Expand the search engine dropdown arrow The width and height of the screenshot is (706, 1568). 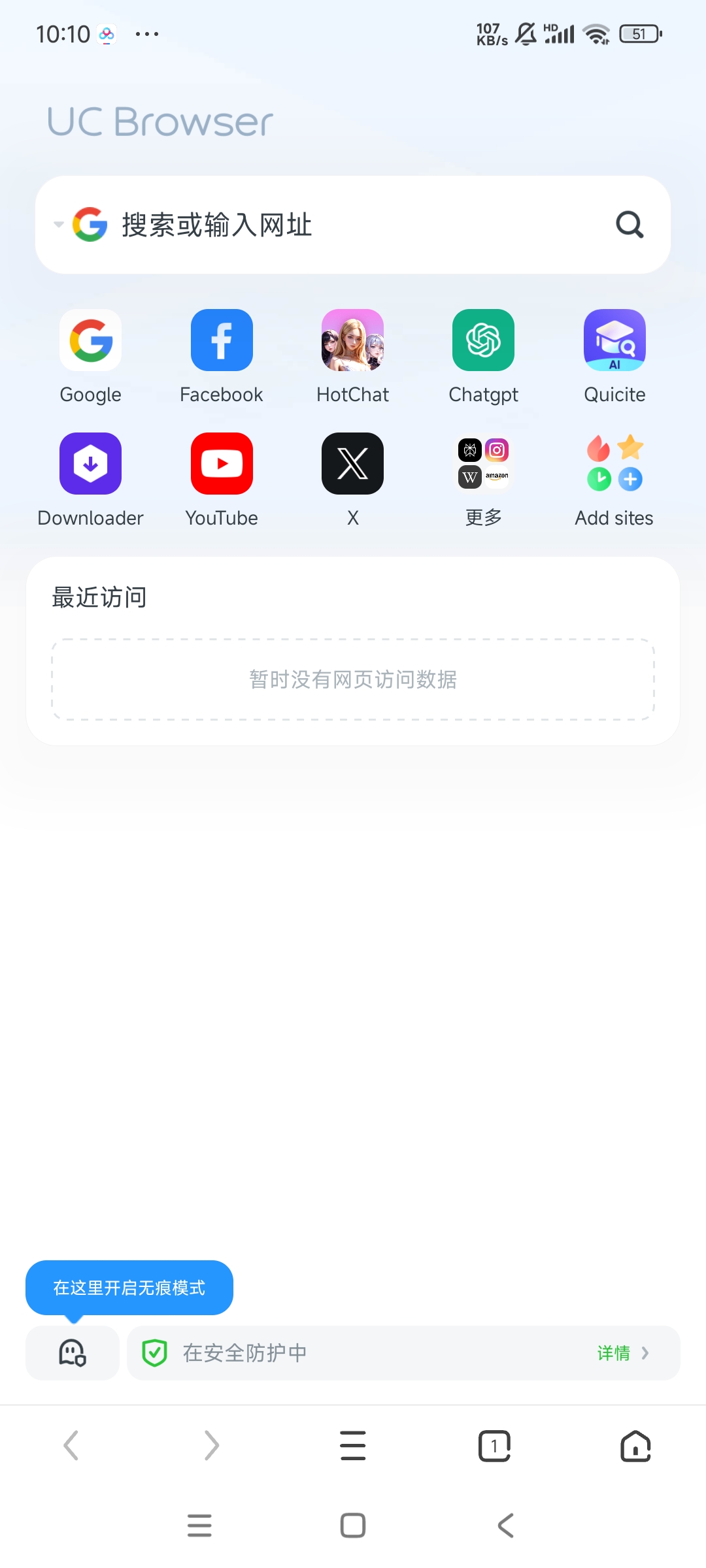[59, 225]
